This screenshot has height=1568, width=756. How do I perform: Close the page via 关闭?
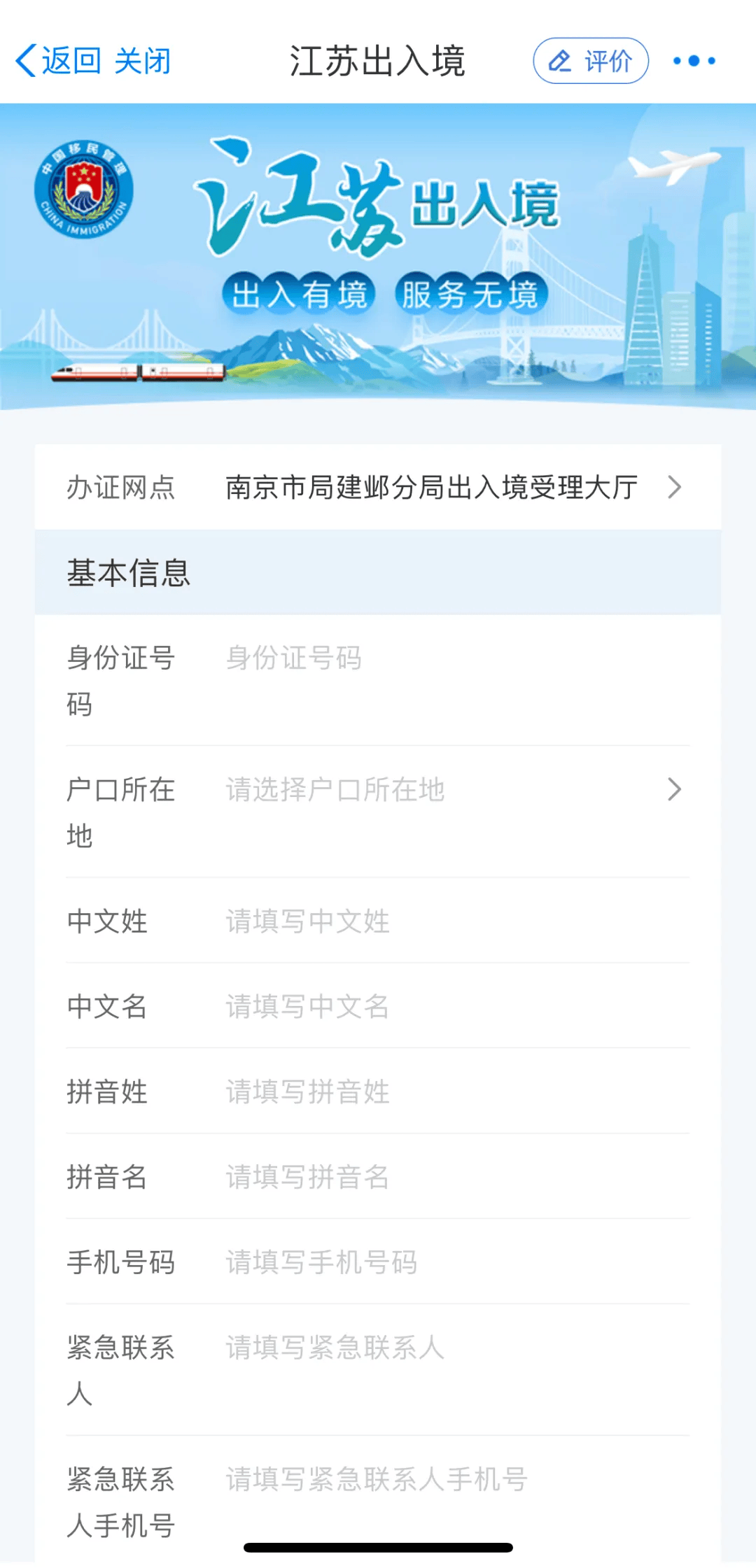(143, 61)
